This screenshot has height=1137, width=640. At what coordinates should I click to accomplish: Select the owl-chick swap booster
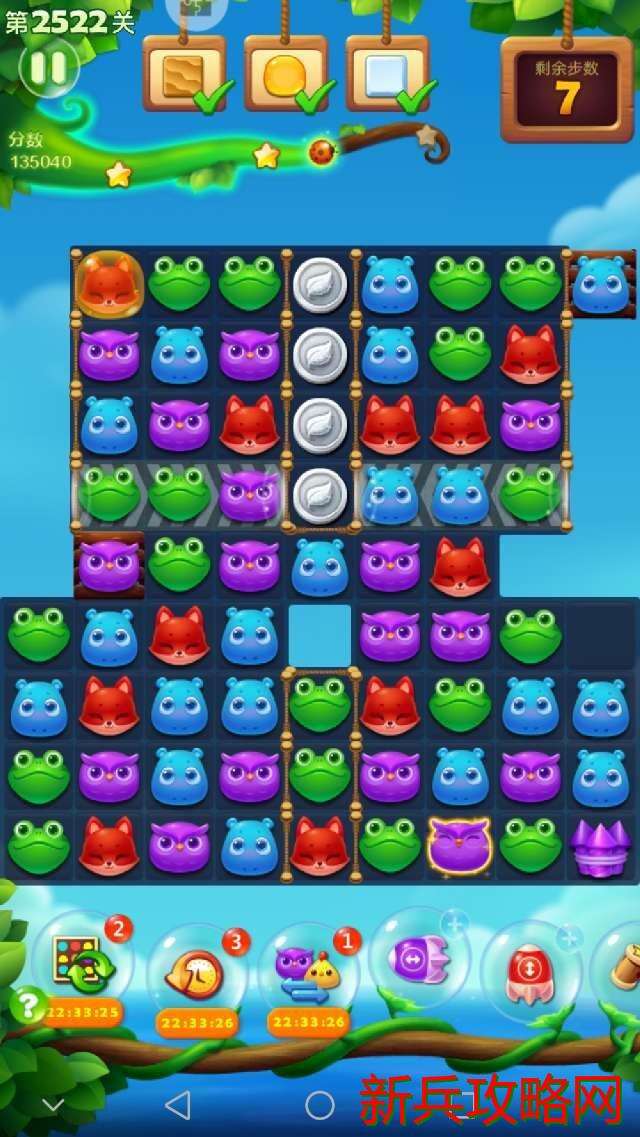(x=307, y=972)
